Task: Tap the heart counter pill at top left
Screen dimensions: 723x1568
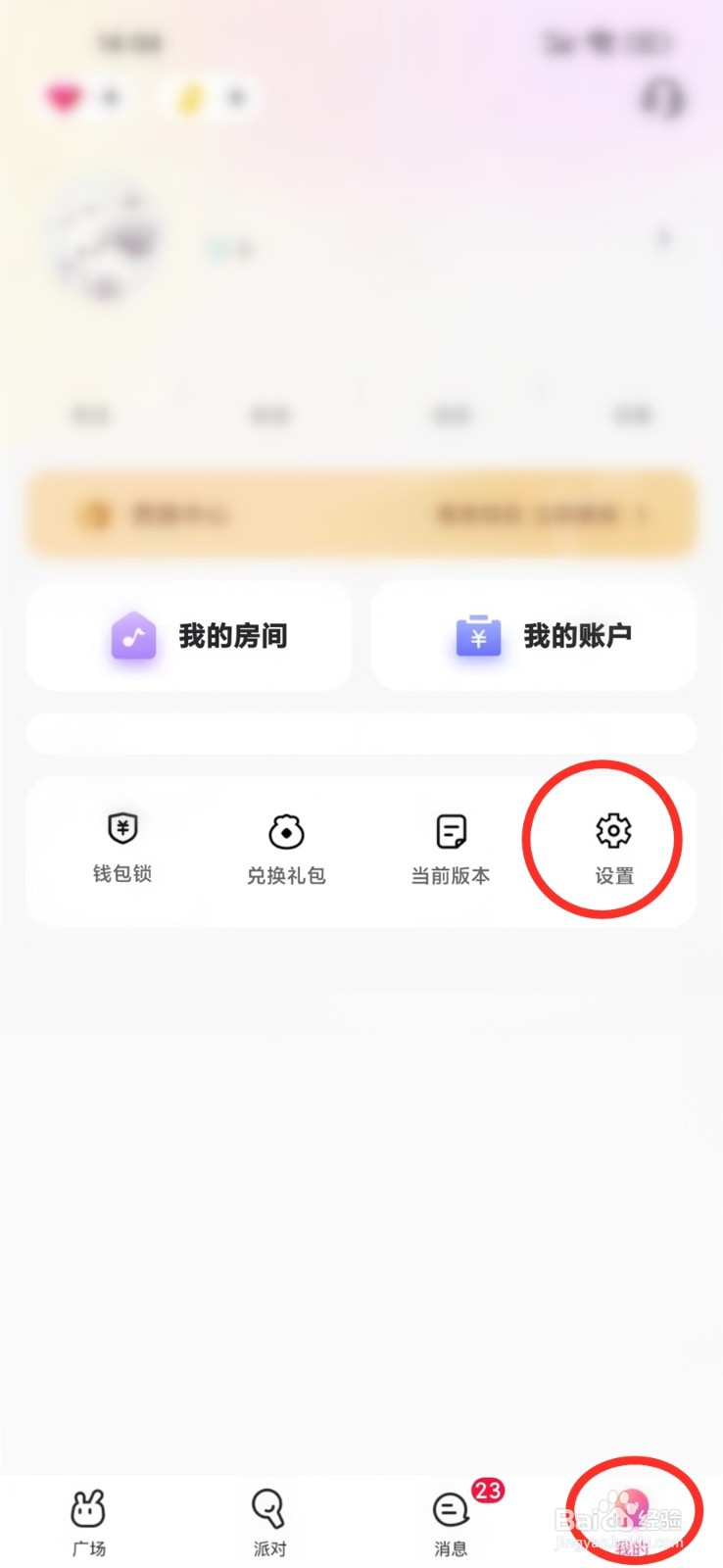Action: click(x=85, y=98)
